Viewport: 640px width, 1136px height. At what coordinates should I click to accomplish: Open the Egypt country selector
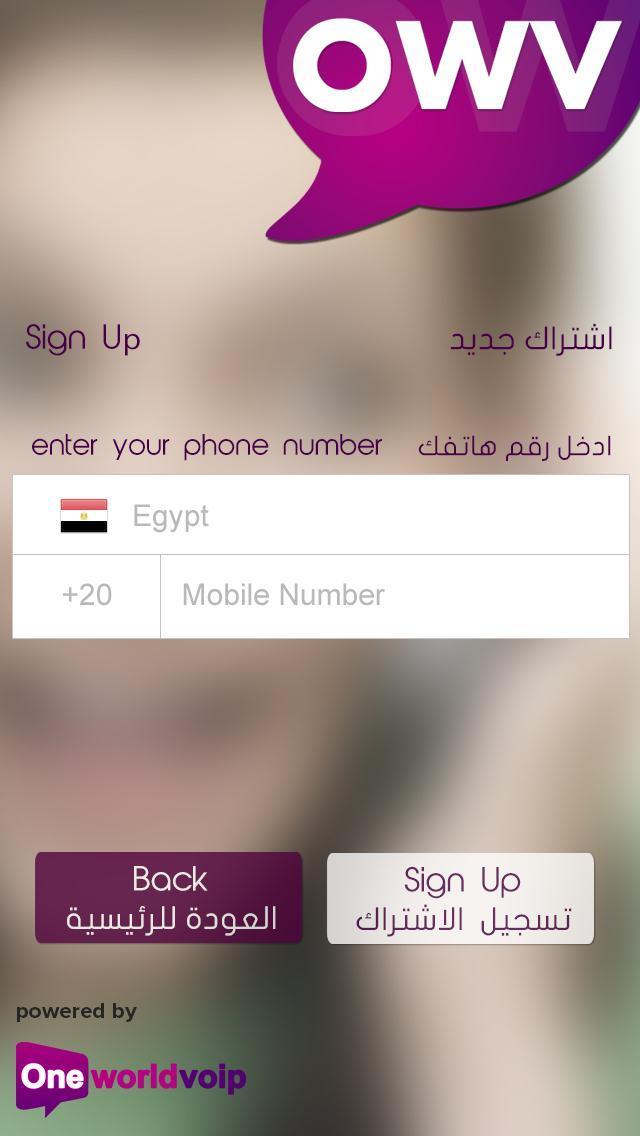coord(320,516)
